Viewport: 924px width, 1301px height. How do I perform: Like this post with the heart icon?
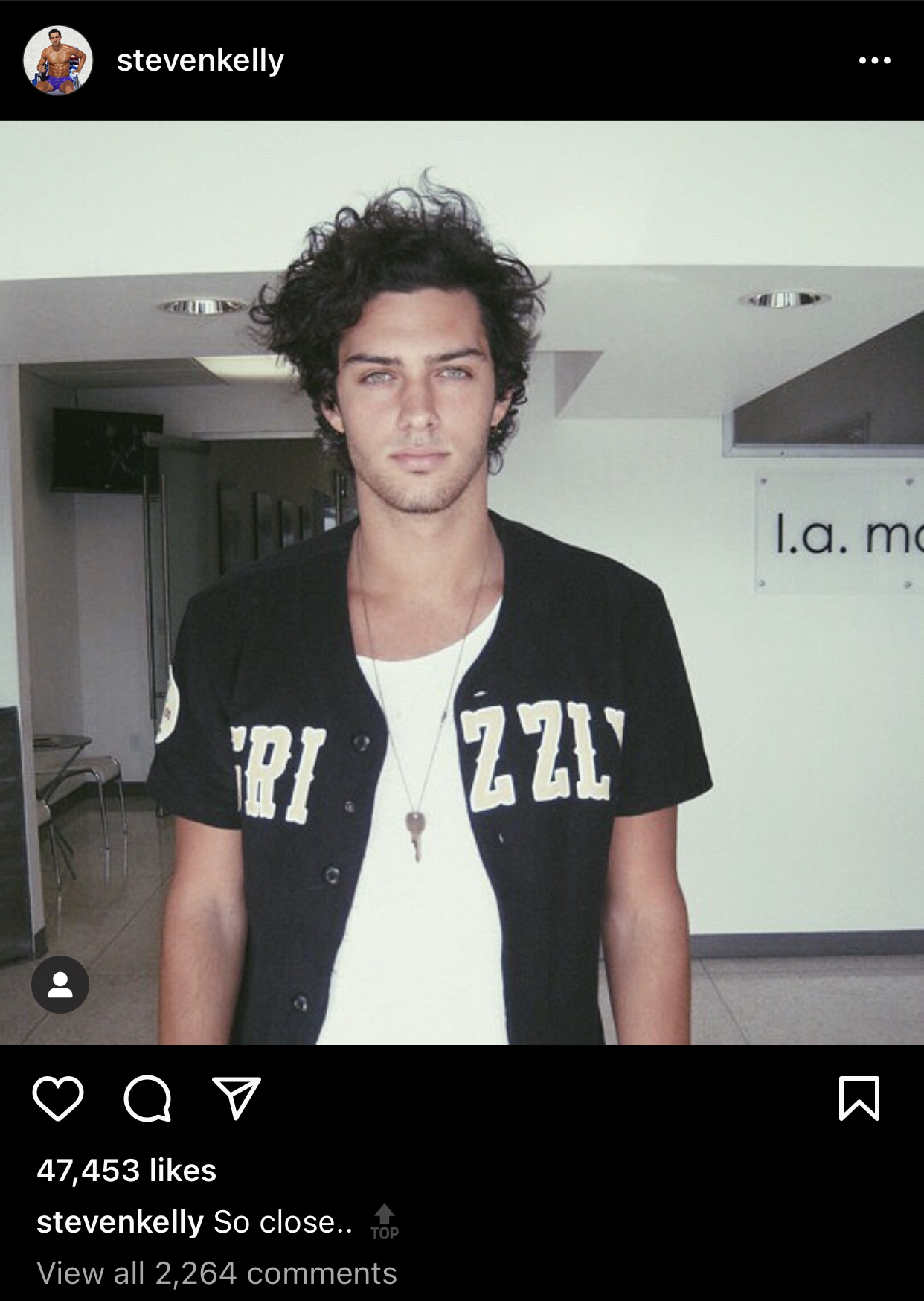(58, 1098)
